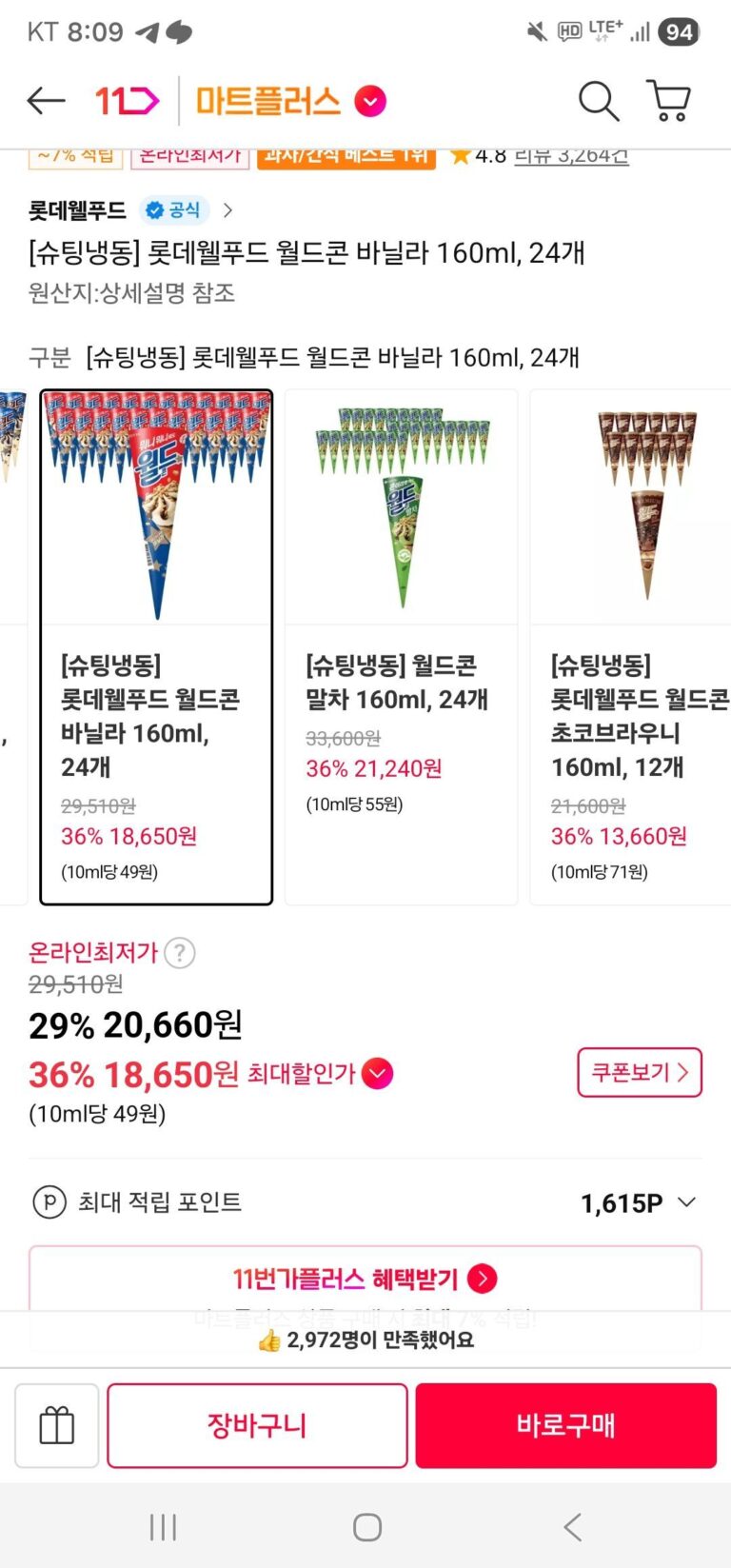Open the search magnifier icon

tap(599, 100)
